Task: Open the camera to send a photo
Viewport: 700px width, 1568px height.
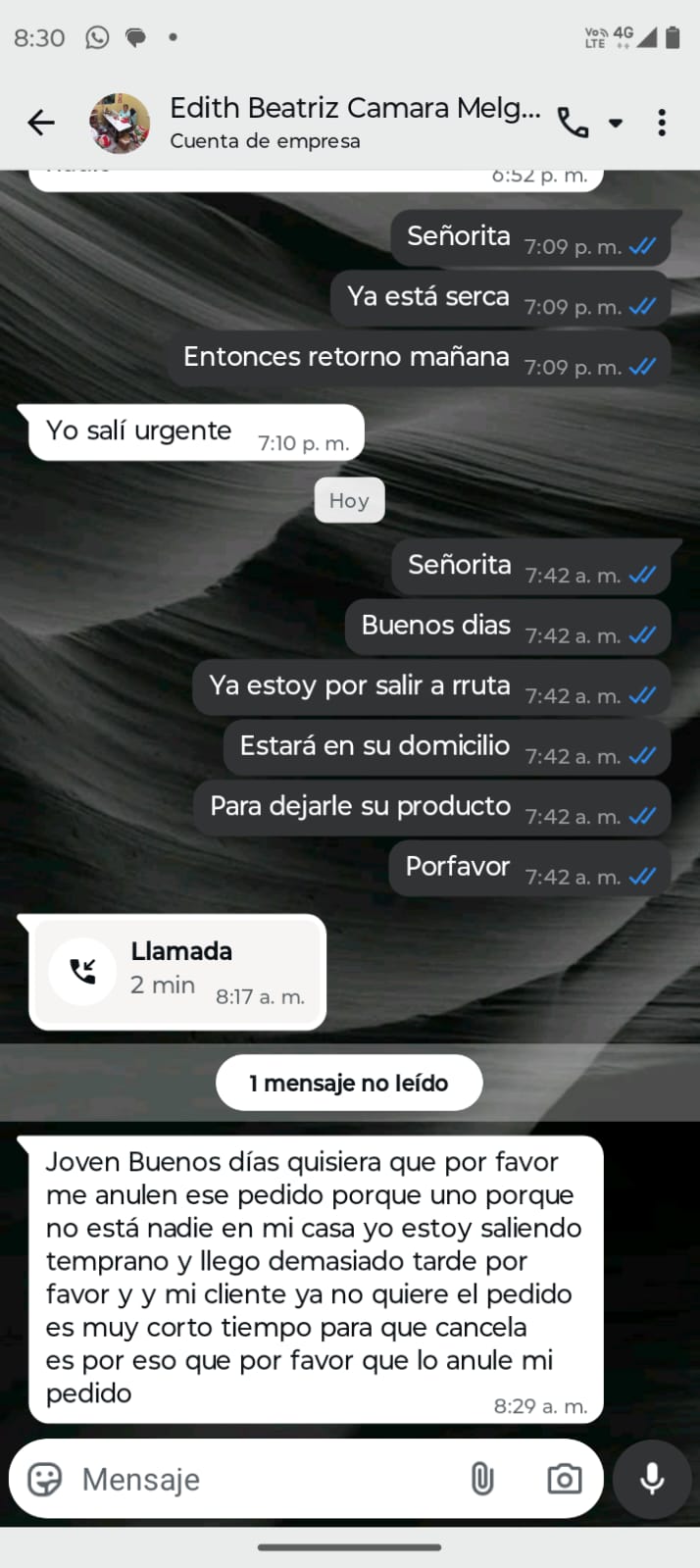Action: [564, 1478]
